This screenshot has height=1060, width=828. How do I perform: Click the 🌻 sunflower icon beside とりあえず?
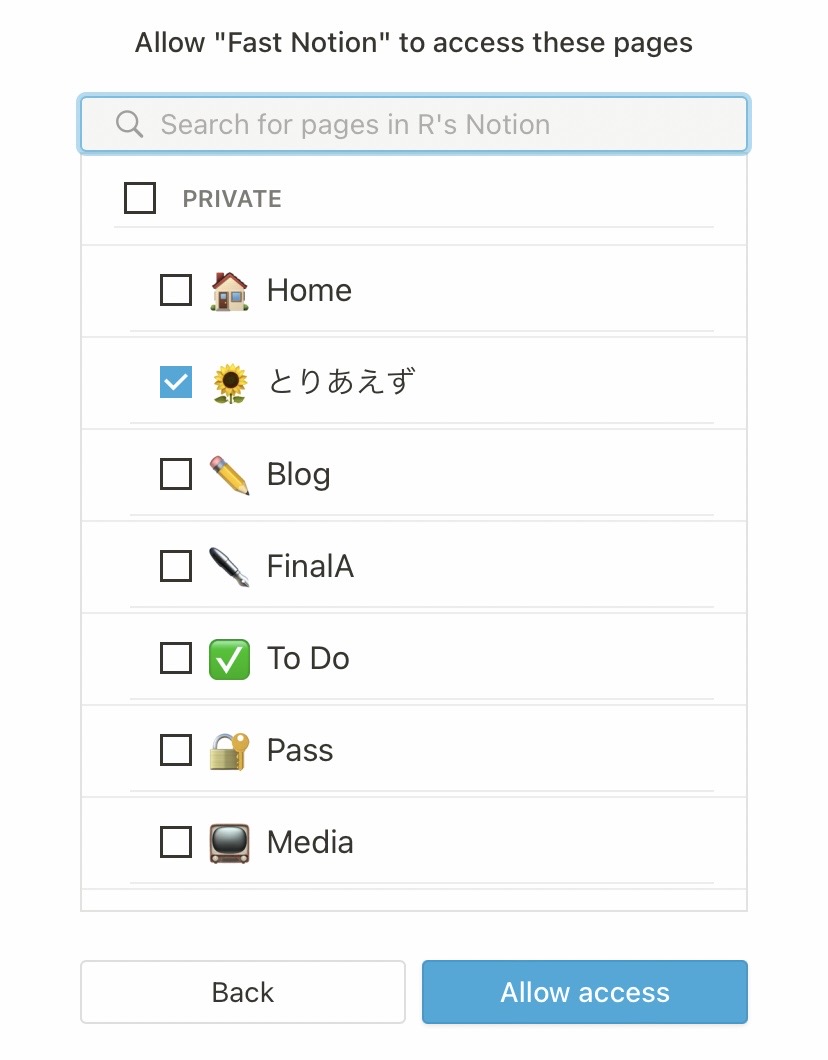pos(228,382)
